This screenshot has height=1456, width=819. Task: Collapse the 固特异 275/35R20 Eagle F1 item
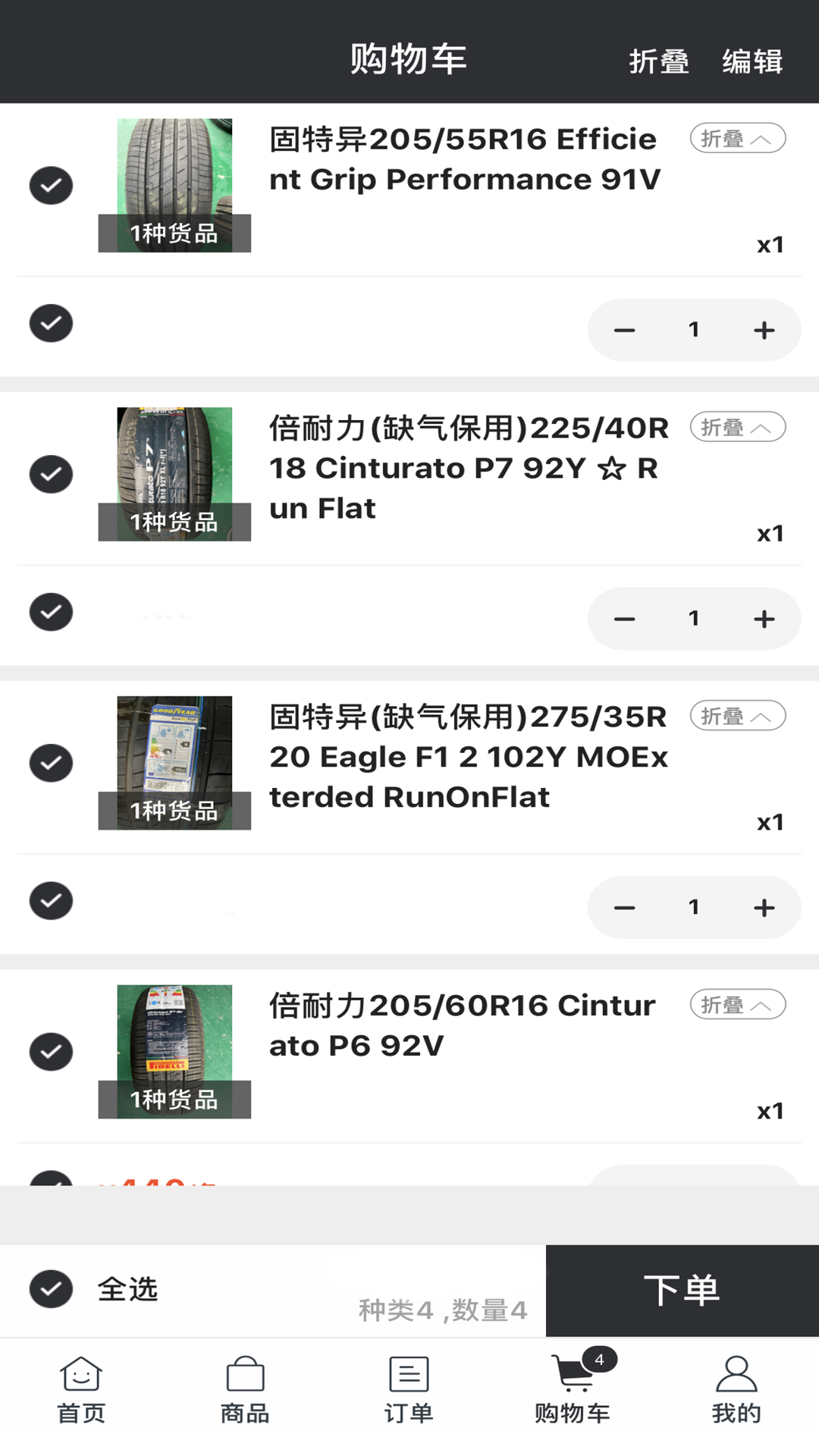(x=737, y=717)
